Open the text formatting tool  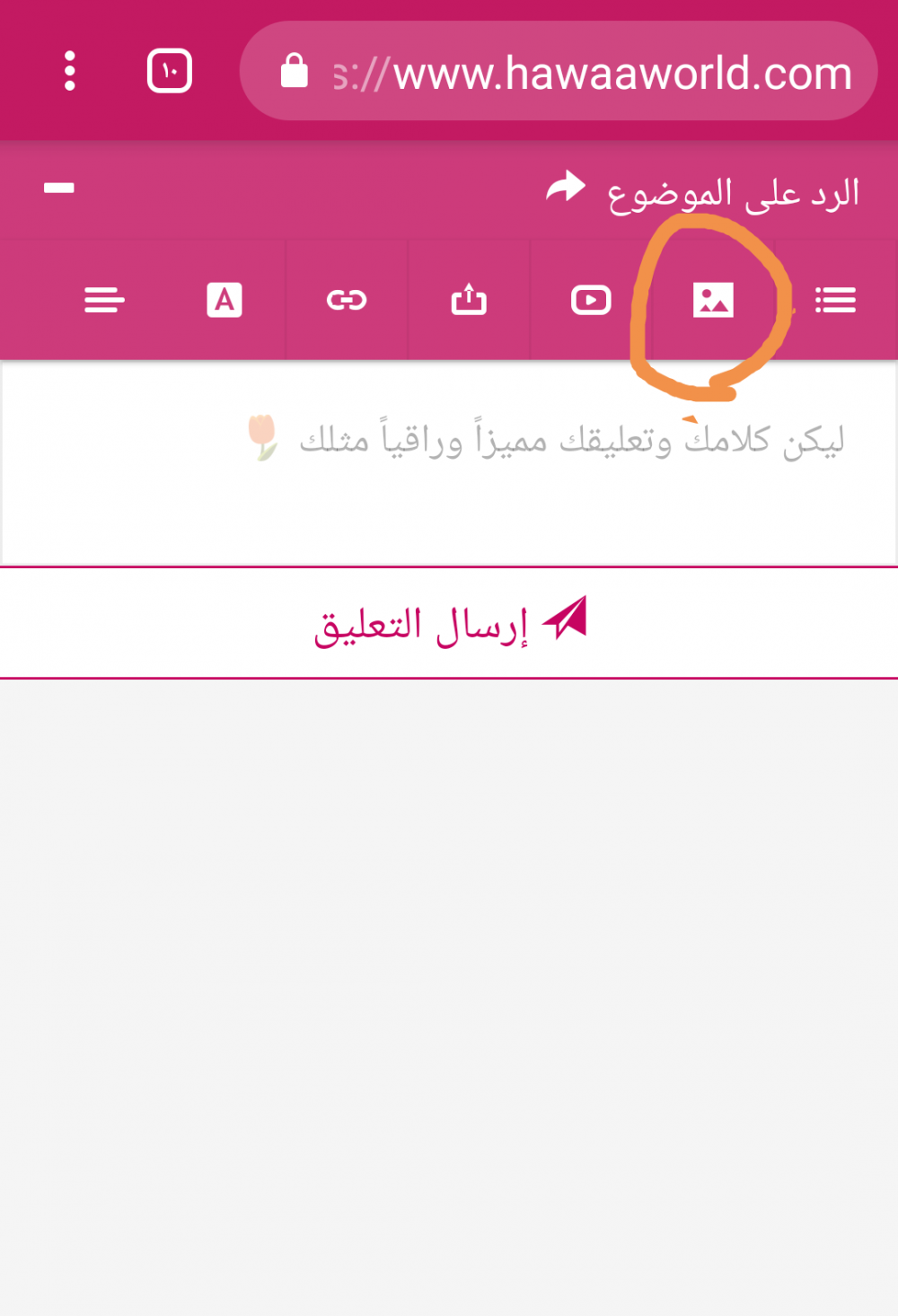pyautogui.click(x=224, y=300)
